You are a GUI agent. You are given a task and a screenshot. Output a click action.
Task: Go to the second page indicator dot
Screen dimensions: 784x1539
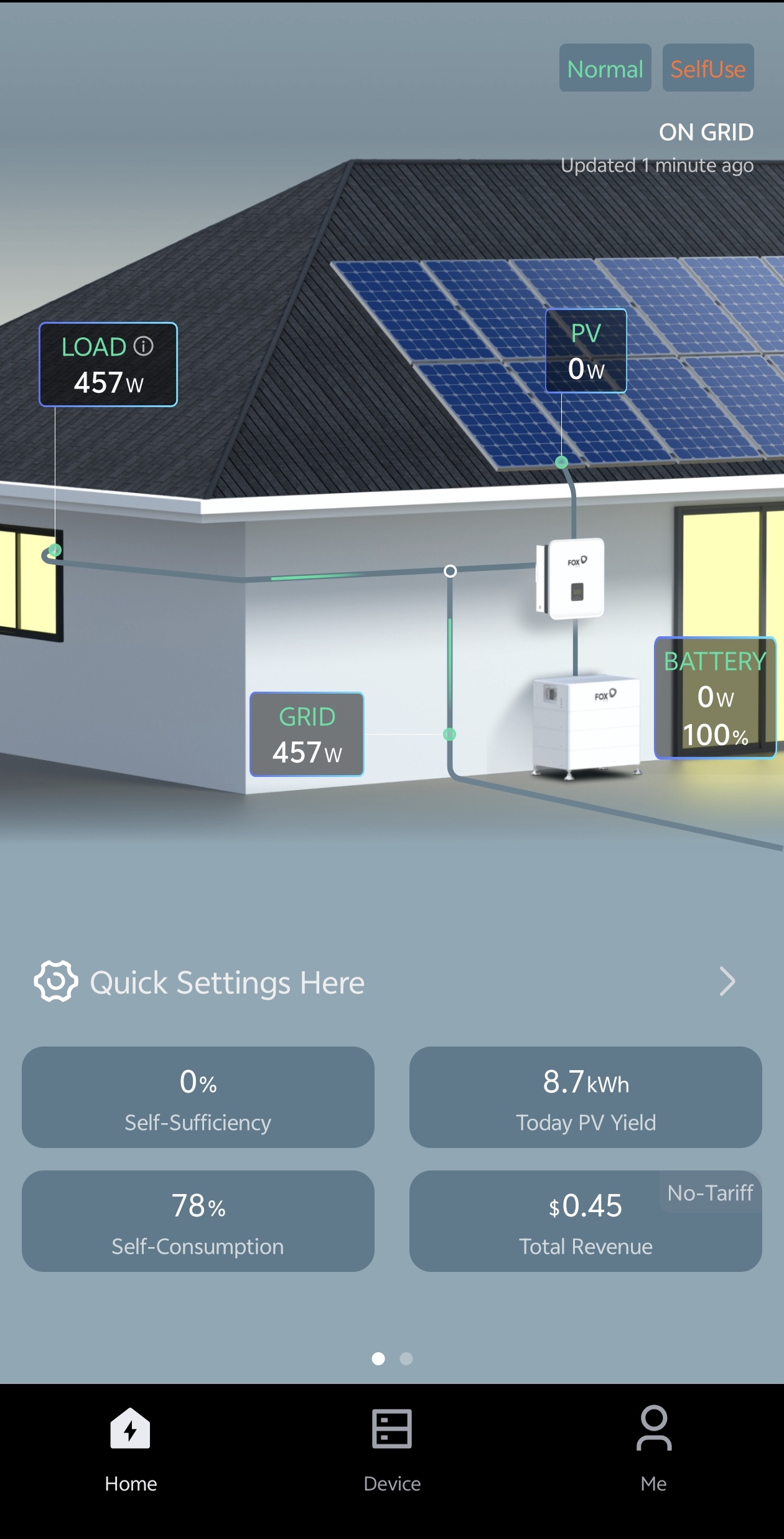click(406, 1358)
